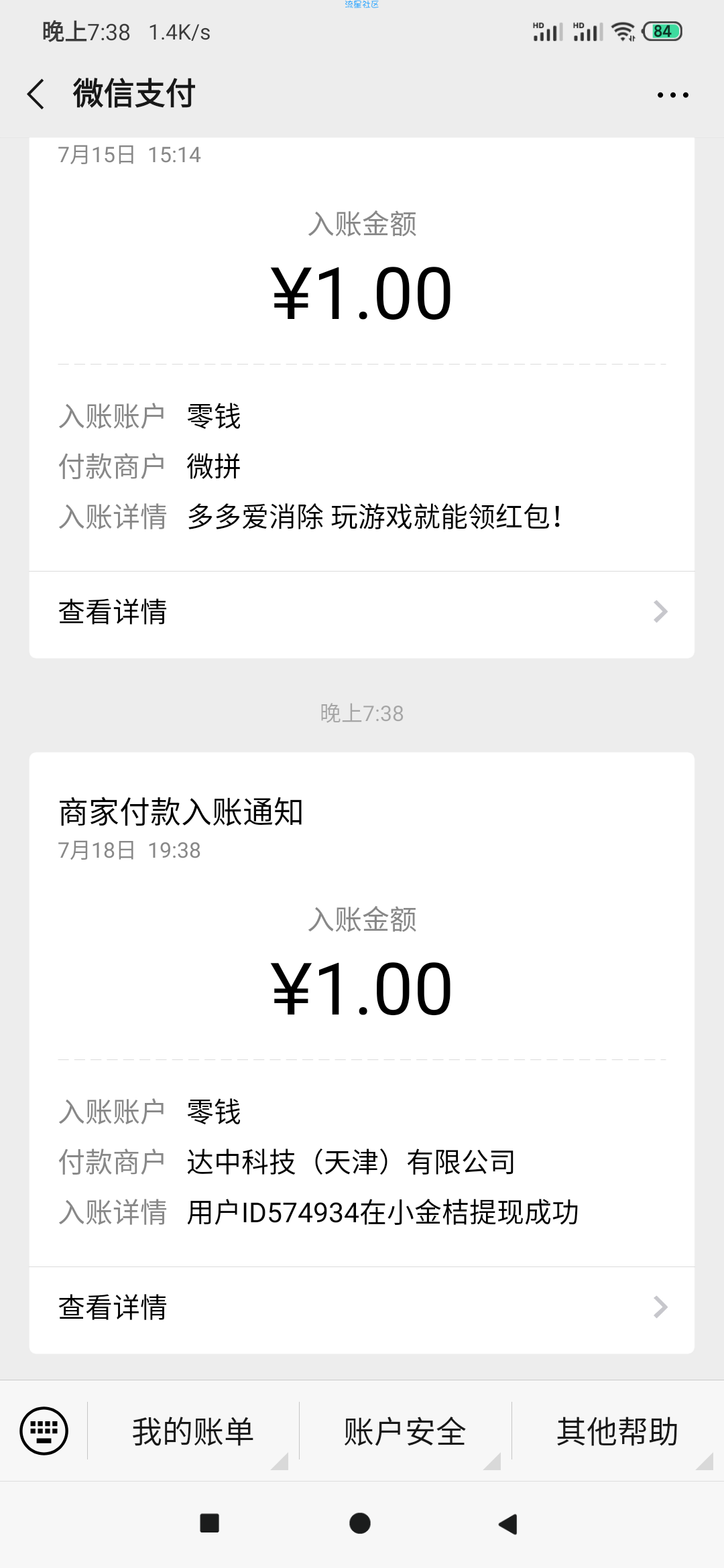Open recent apps with the square button
The image size is (724, 1568).
210,1523
